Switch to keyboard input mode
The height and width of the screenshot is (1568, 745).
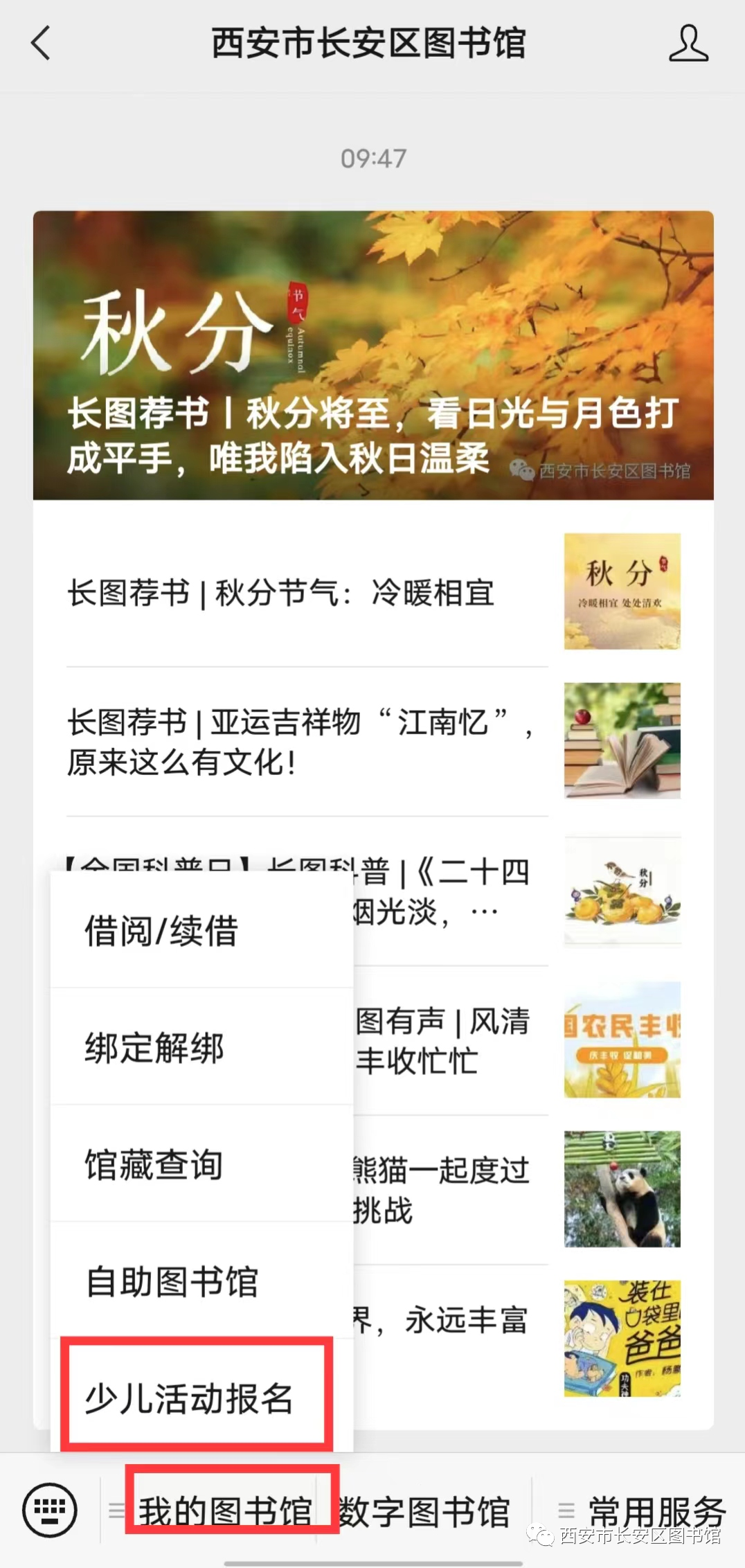49,1510
